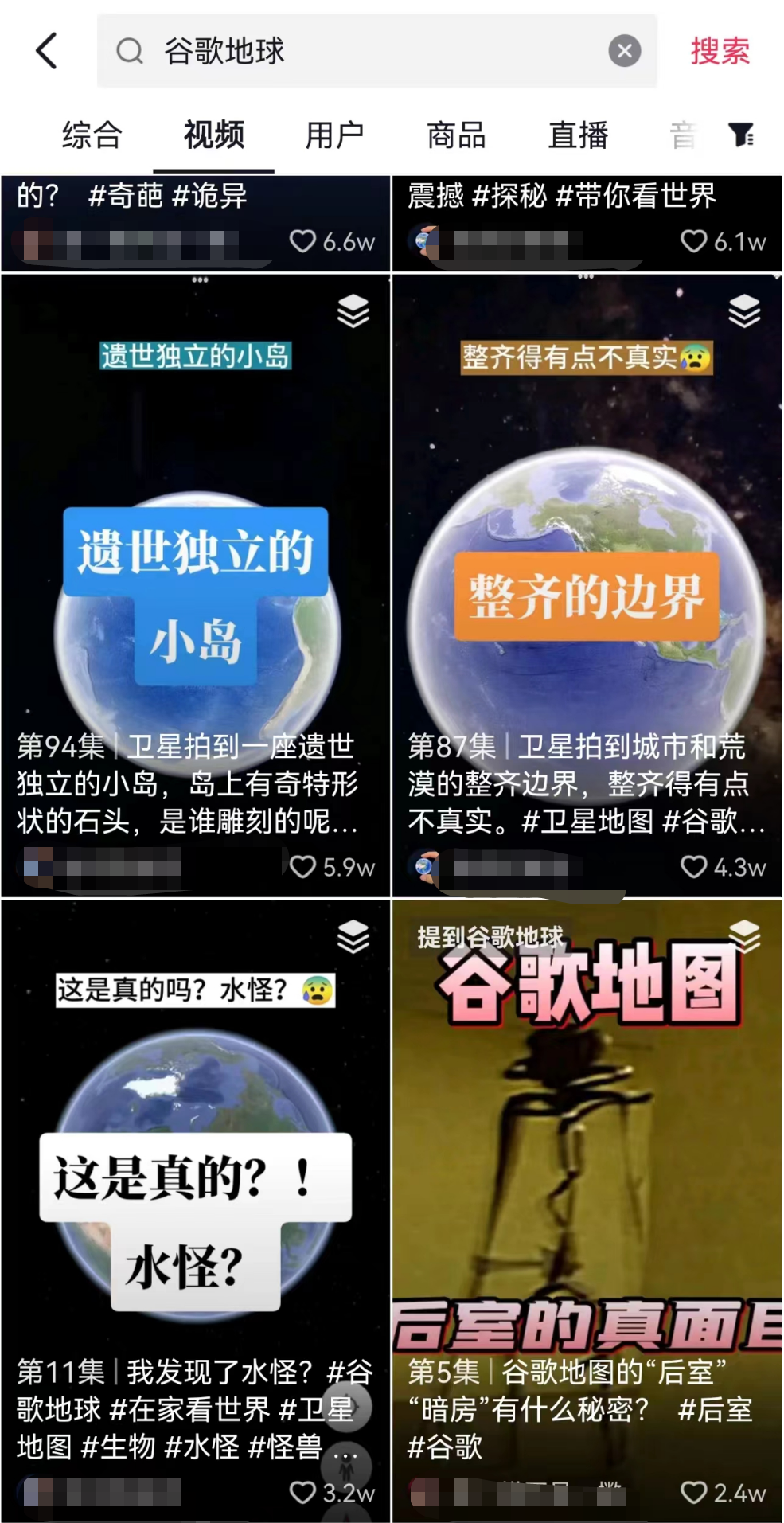Select the 视频 tab
The height and width of the screenshot is (1523, 784).
click(214, 135)
